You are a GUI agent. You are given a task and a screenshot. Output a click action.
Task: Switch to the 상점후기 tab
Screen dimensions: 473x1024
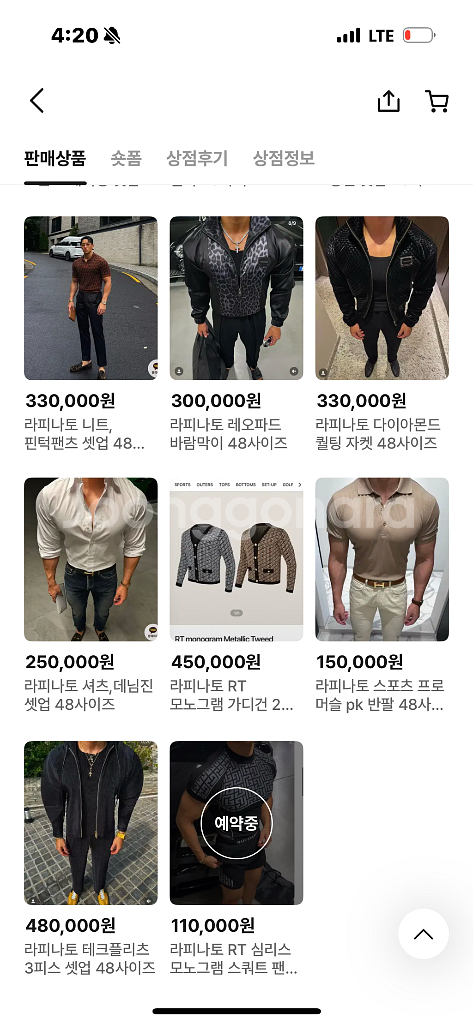click(197, 157)
